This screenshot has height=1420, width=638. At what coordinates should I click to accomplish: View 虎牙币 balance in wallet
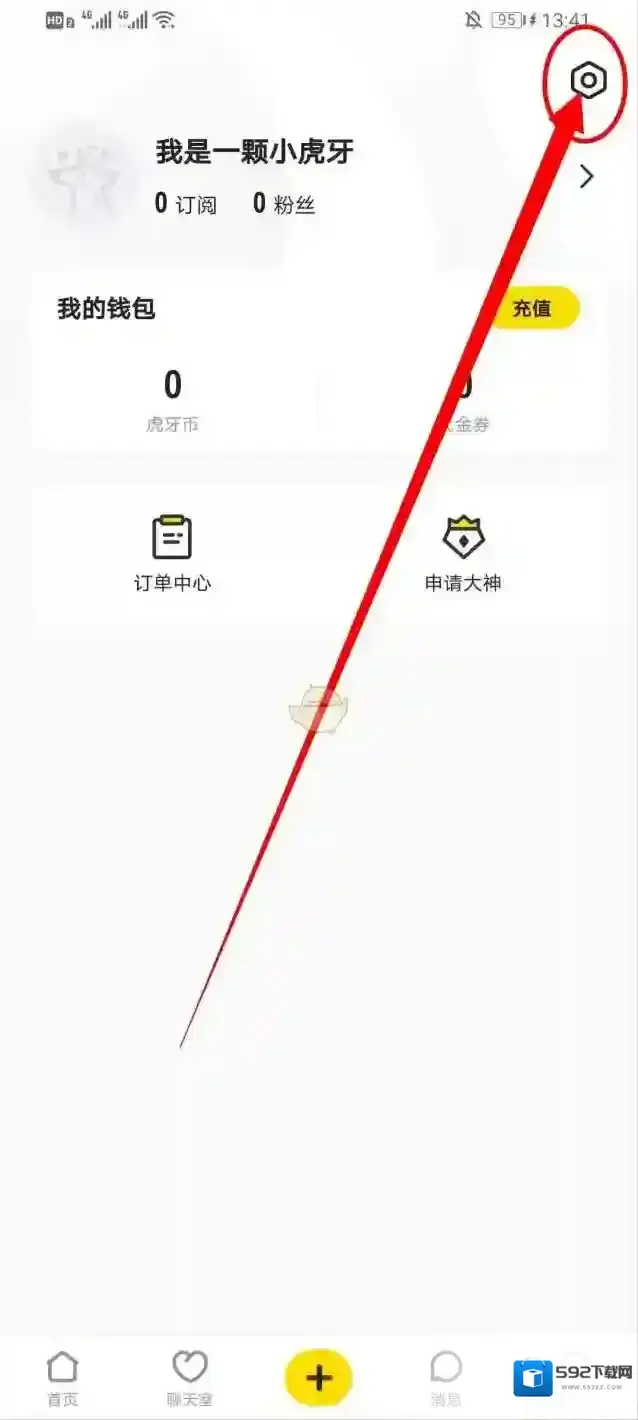point(172,399)
